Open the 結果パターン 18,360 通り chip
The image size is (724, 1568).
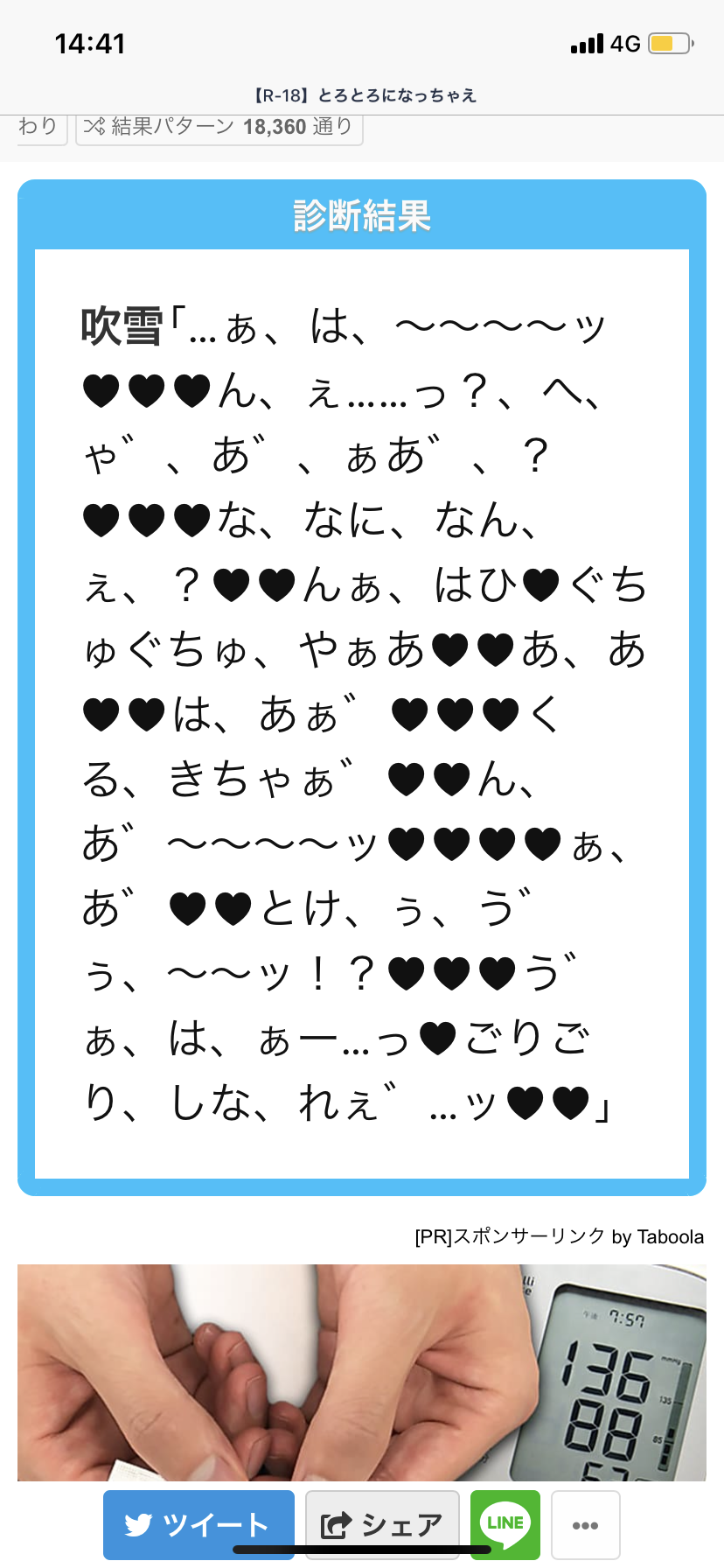click(x=219, y=128)
